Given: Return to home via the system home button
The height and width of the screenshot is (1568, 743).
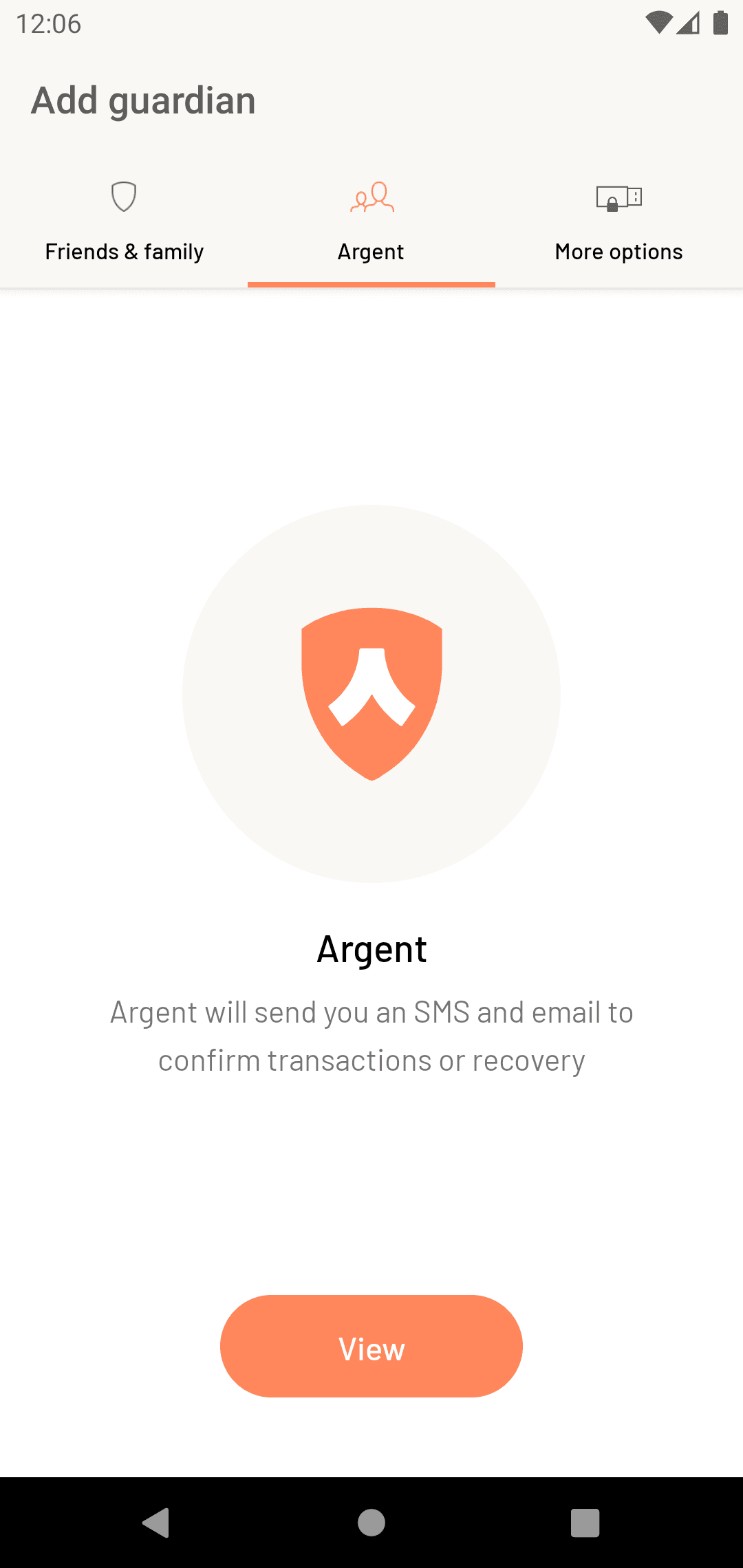Looking at the screenshot, I should [x=371, y=1523].
